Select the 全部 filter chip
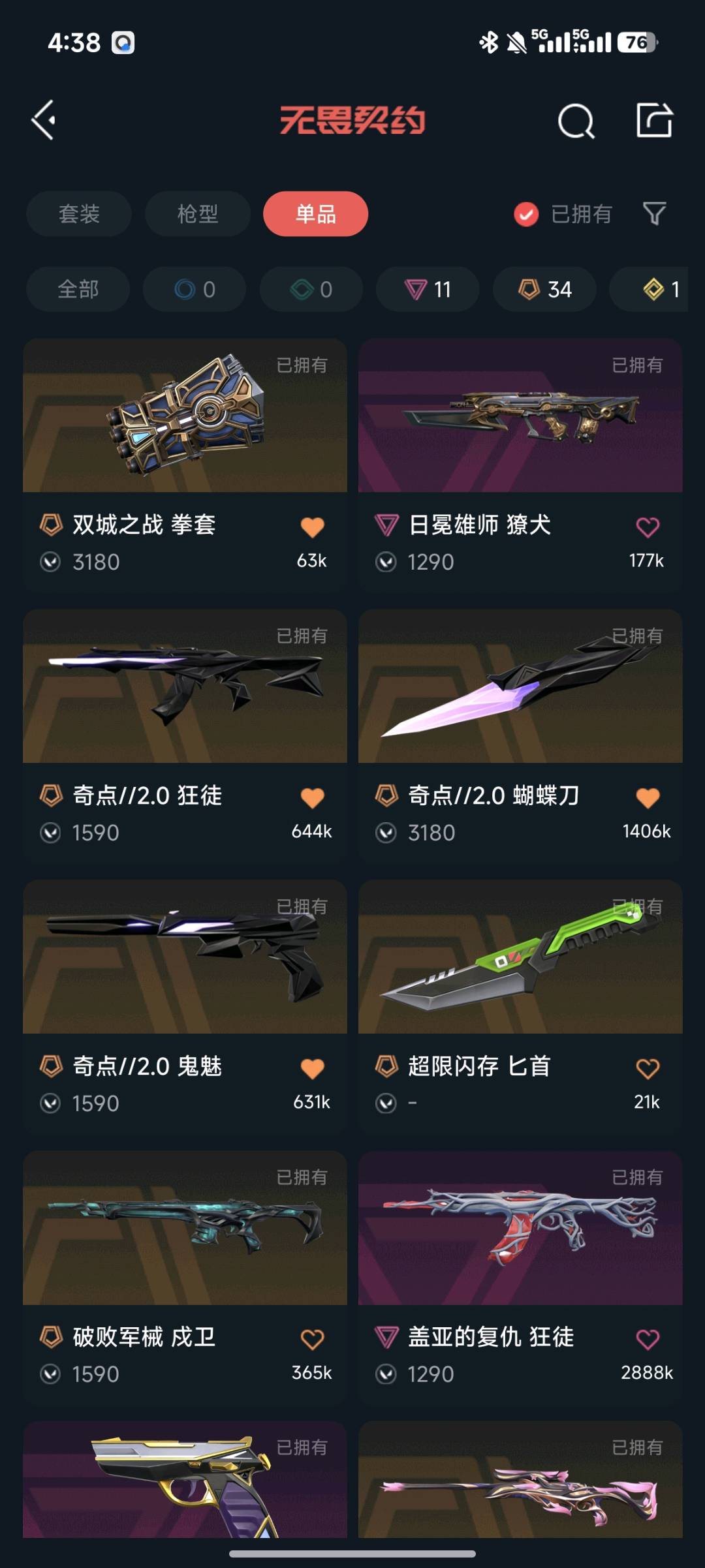The width and height of the screenshot is (705, 1568). (78, 289)
